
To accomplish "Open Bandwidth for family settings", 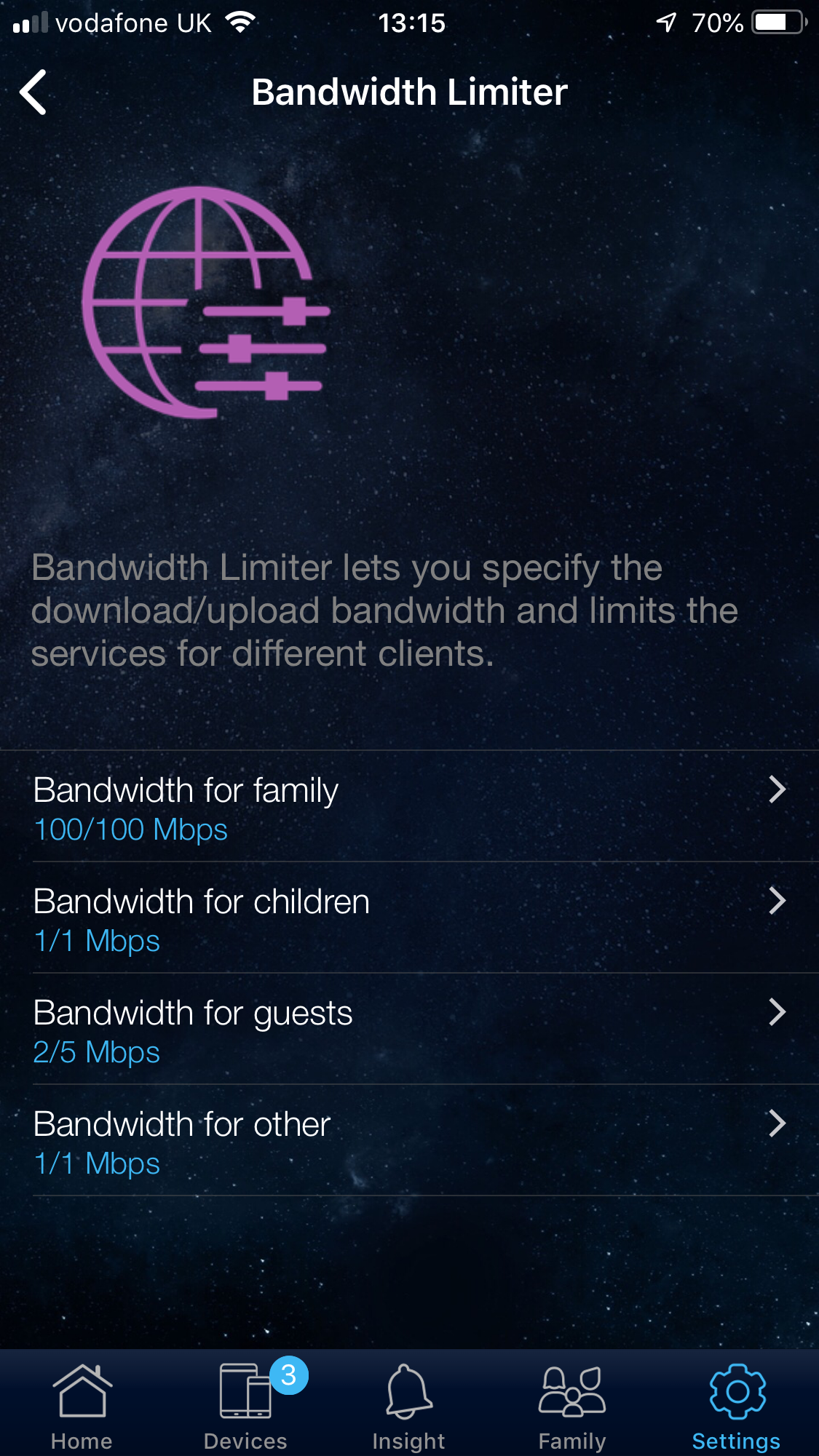I will (x=409, y=807).
